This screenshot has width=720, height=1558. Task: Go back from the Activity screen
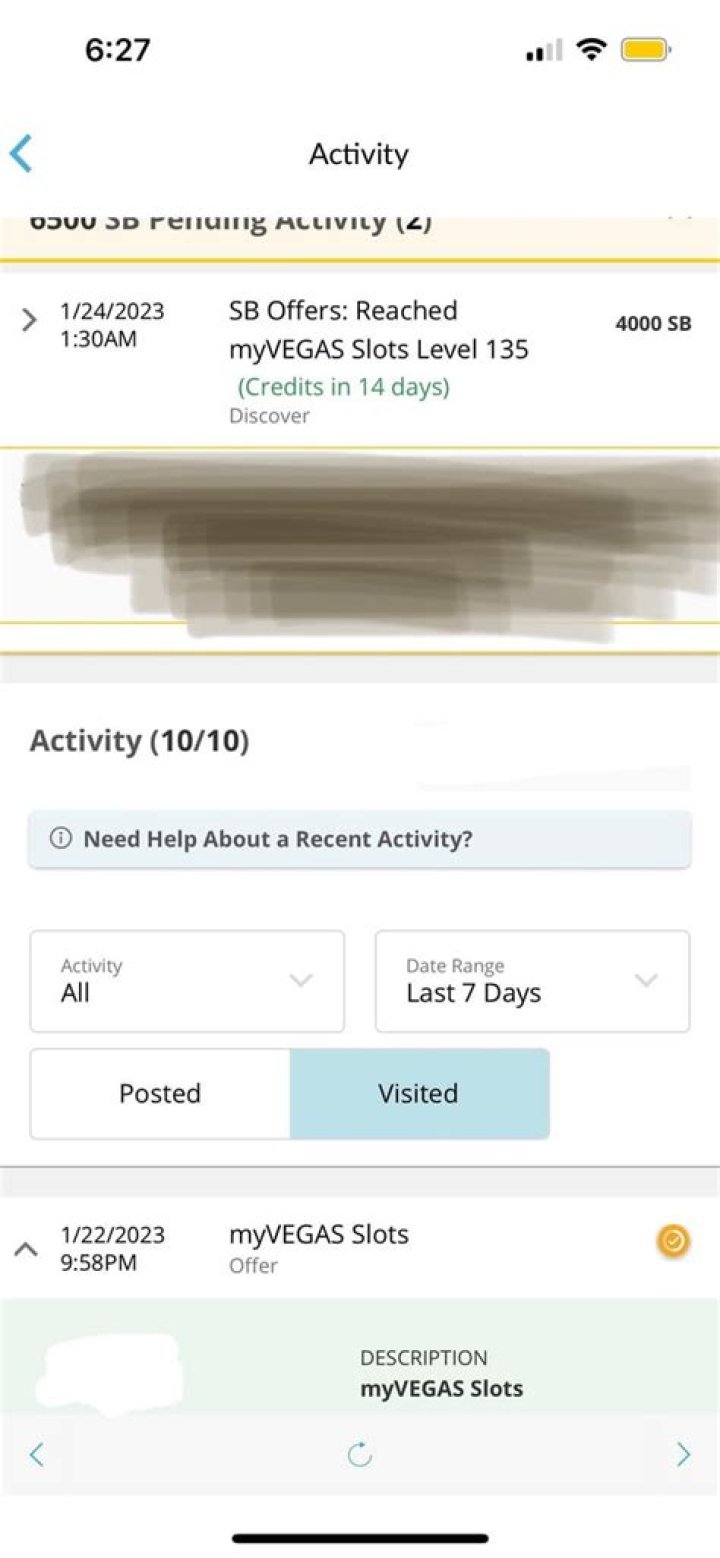(21, 154)
